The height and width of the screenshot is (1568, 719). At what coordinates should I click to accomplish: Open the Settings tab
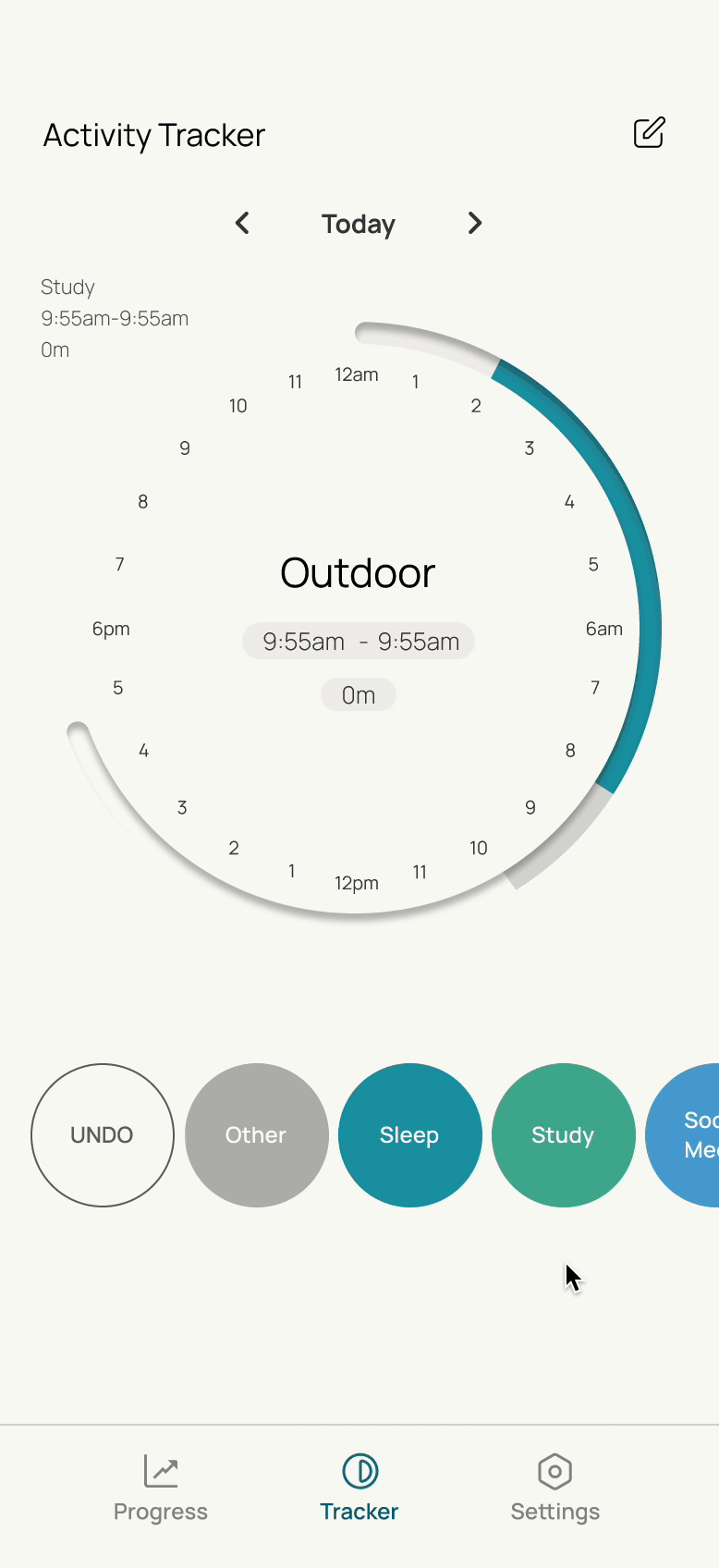pos(554,1488)
